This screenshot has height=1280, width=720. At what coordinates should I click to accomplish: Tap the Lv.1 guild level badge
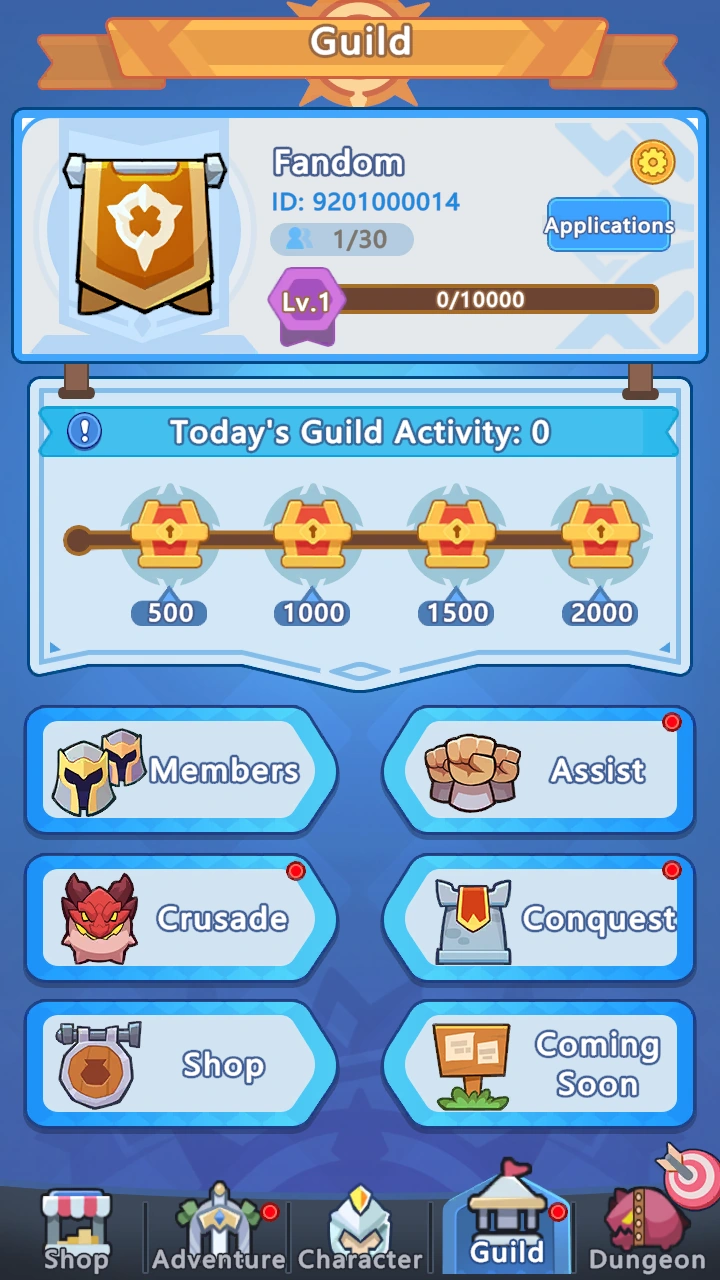306,299
